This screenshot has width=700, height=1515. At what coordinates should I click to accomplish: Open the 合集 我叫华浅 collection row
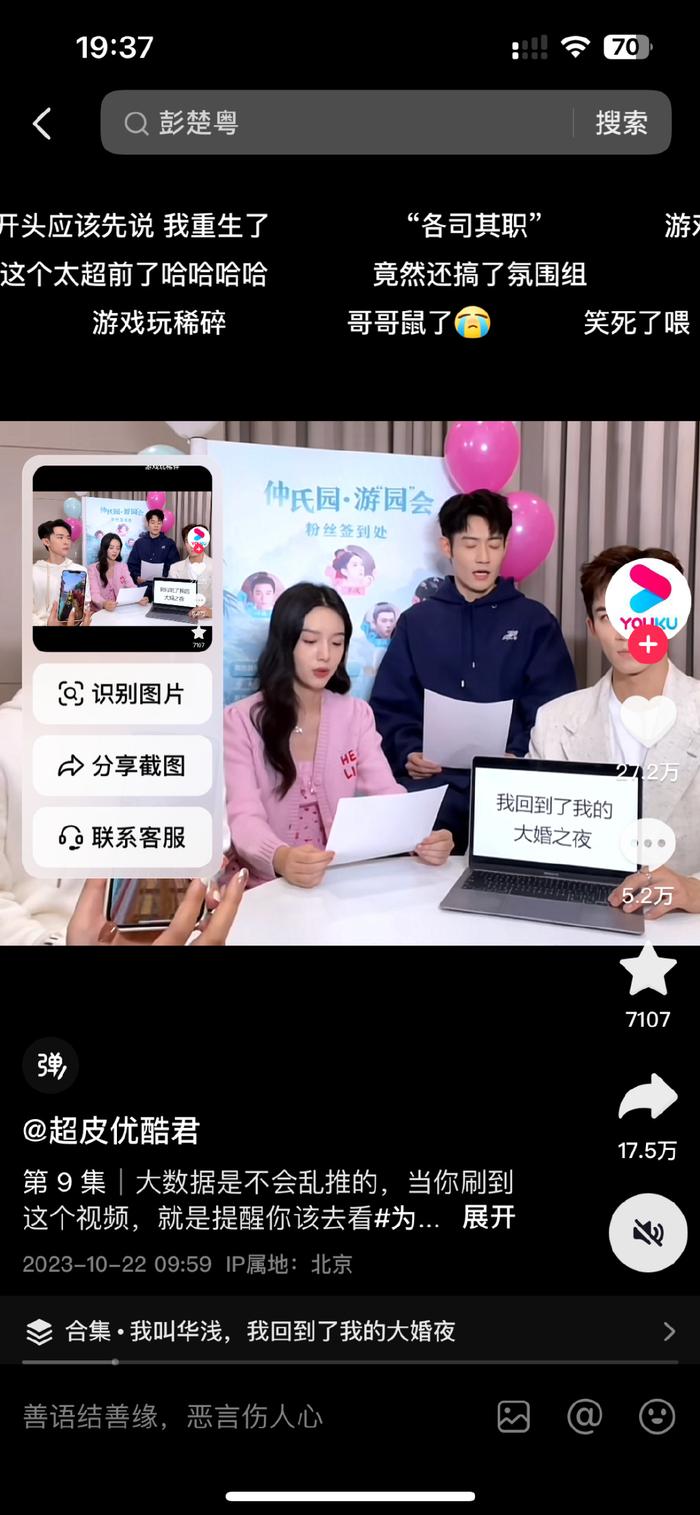pos(350,1331)
